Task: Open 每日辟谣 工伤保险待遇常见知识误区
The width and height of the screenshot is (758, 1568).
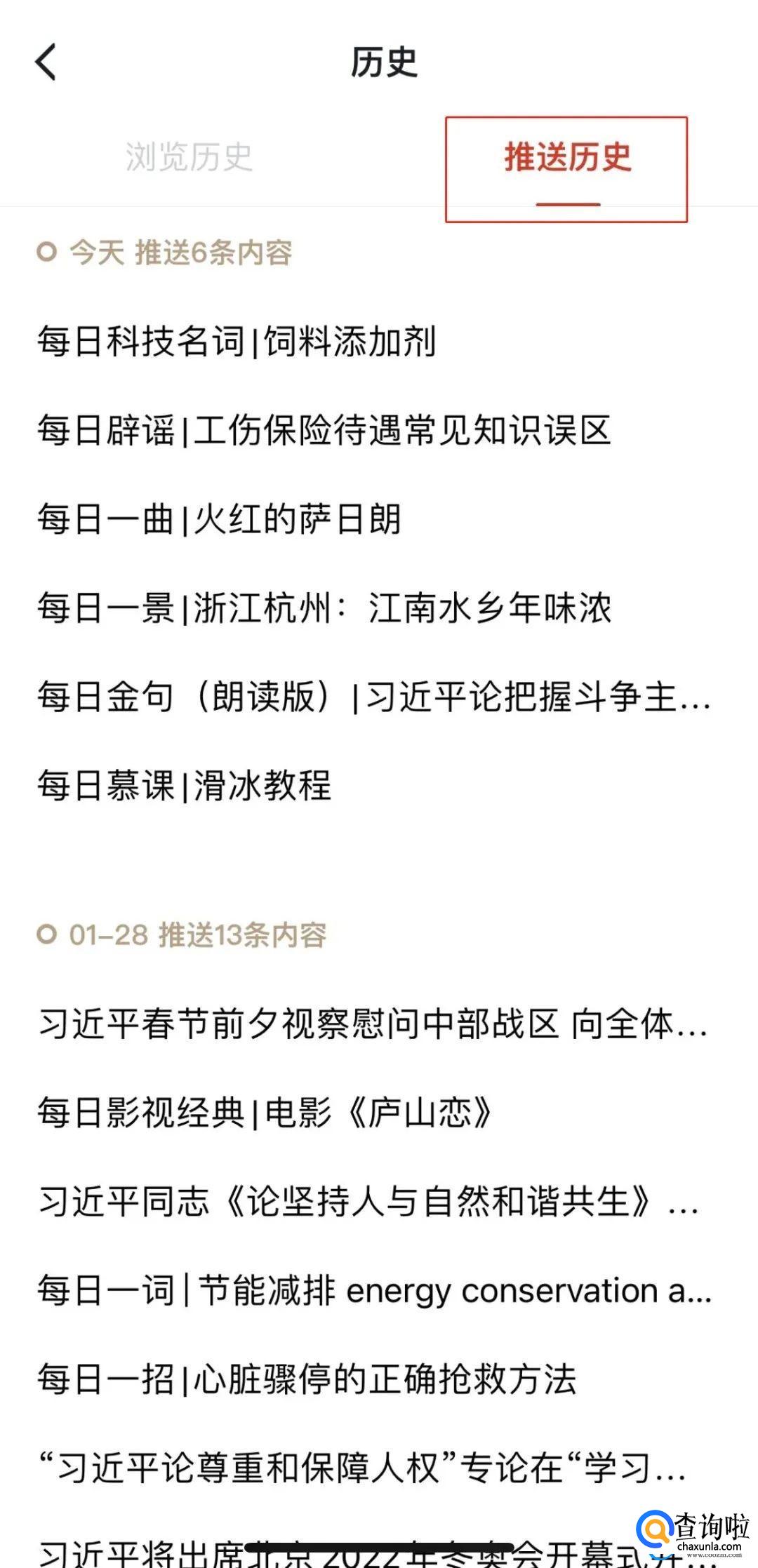Action: 324,430
